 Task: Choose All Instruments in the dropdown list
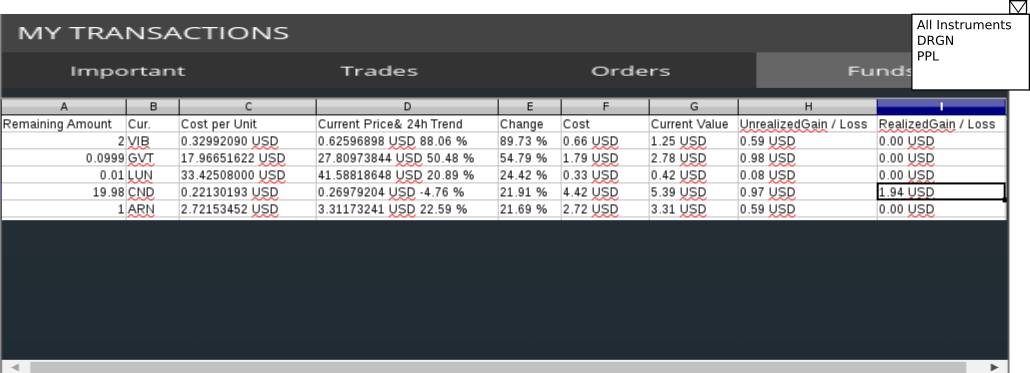(964, 25)
